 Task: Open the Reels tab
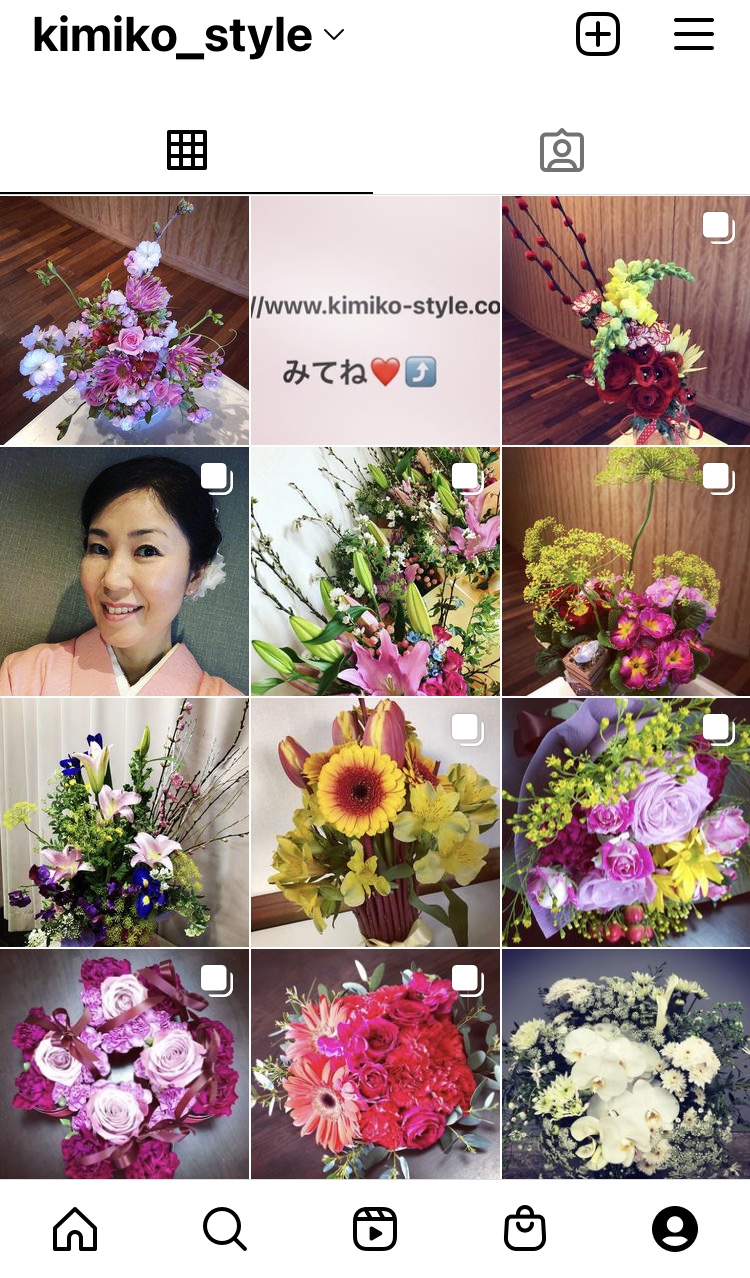point(375,1229)
